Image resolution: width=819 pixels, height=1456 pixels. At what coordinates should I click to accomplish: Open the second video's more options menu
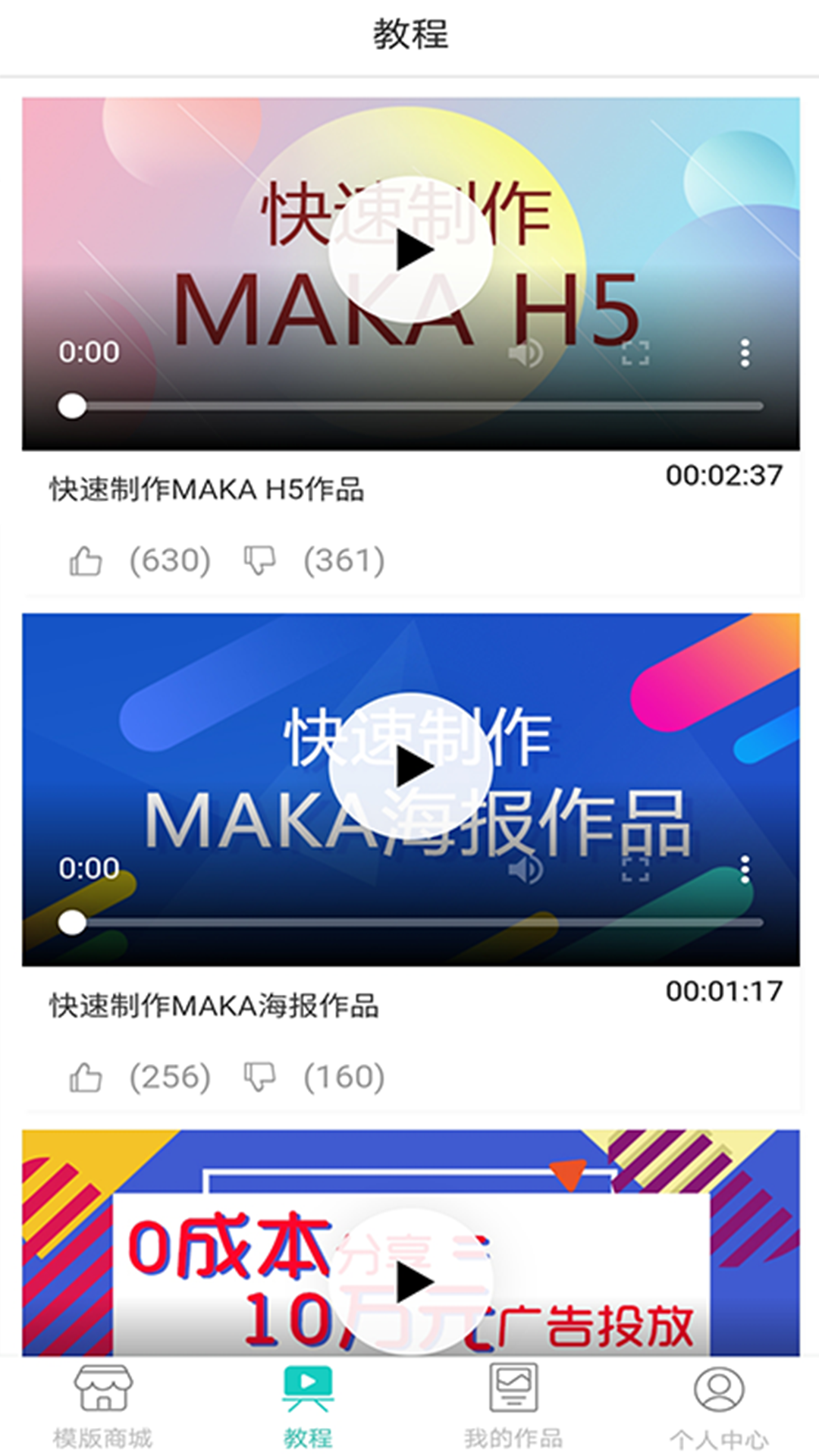click(745, 871)
